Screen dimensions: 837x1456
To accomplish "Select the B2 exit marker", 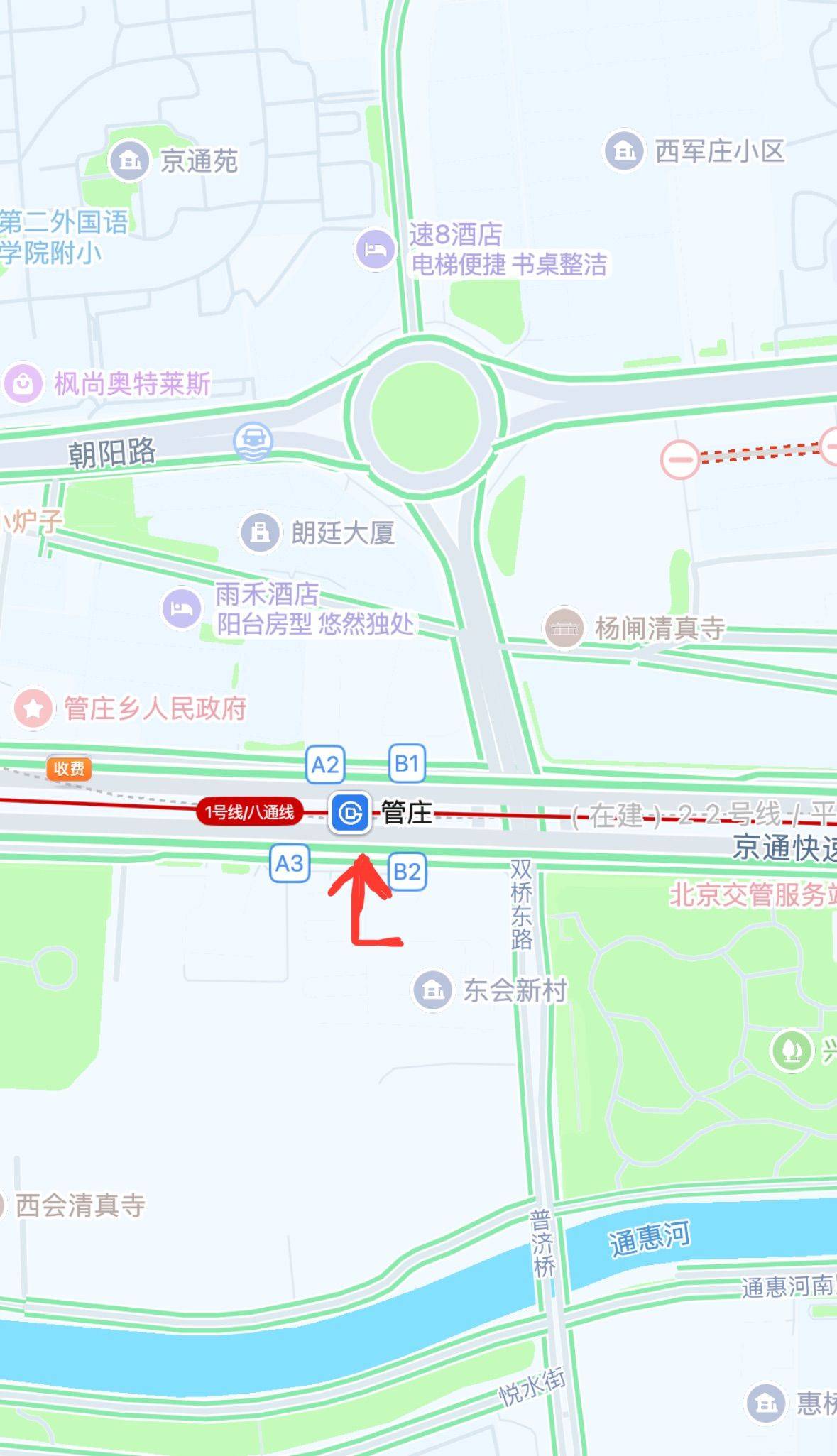I will (x=407, y=871).
